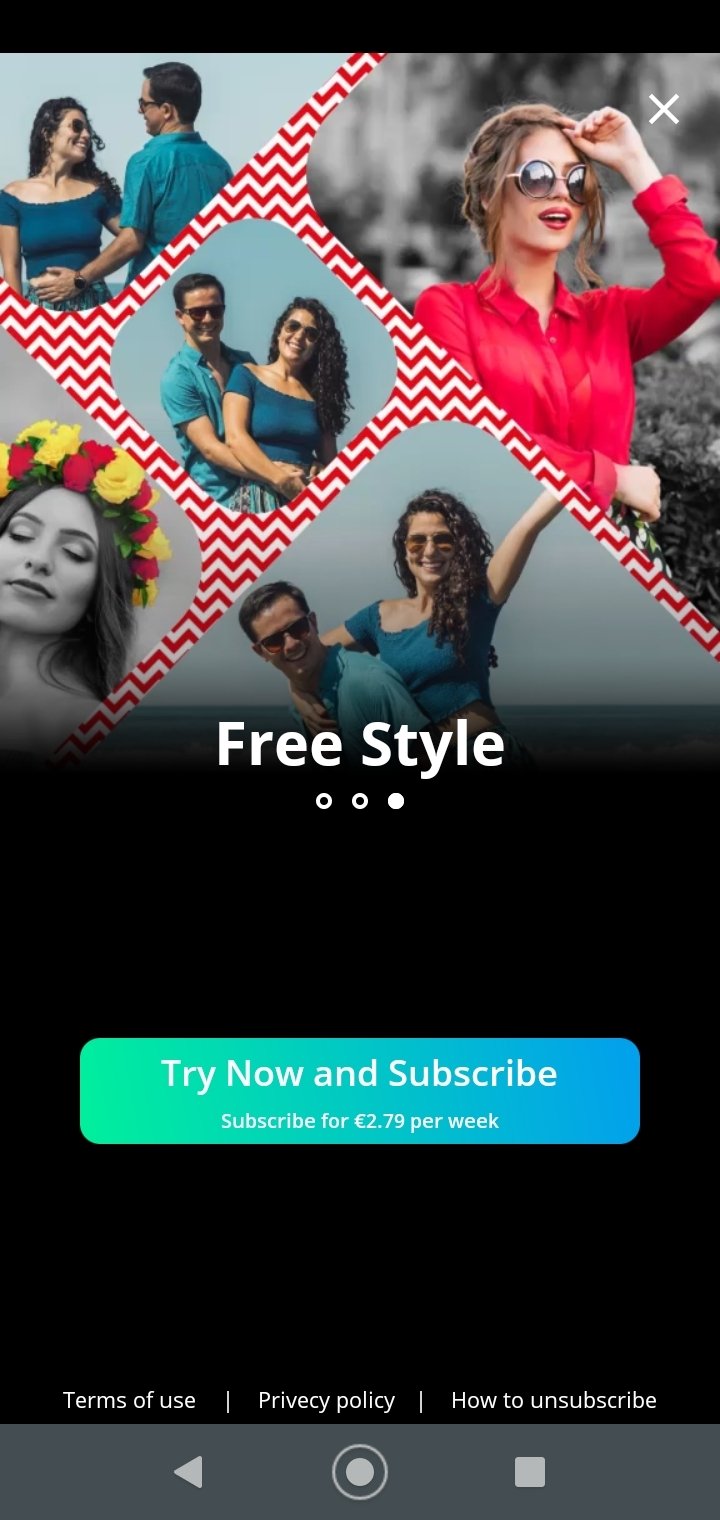Open the Privecy policy link
Viewport: 720px width, 1520px height.
[326, 1400]
